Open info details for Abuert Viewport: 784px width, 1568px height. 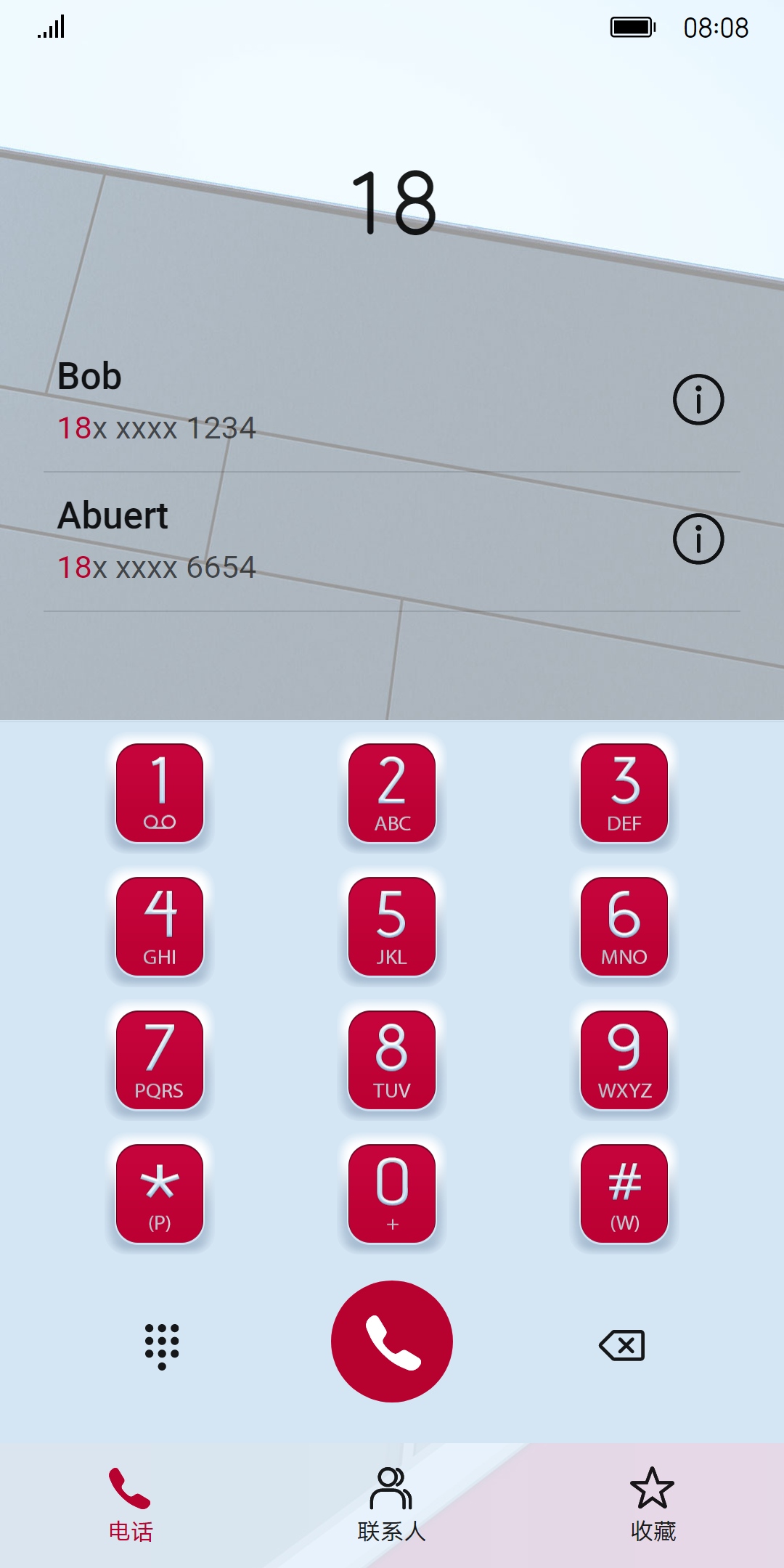tap(698, 539)
